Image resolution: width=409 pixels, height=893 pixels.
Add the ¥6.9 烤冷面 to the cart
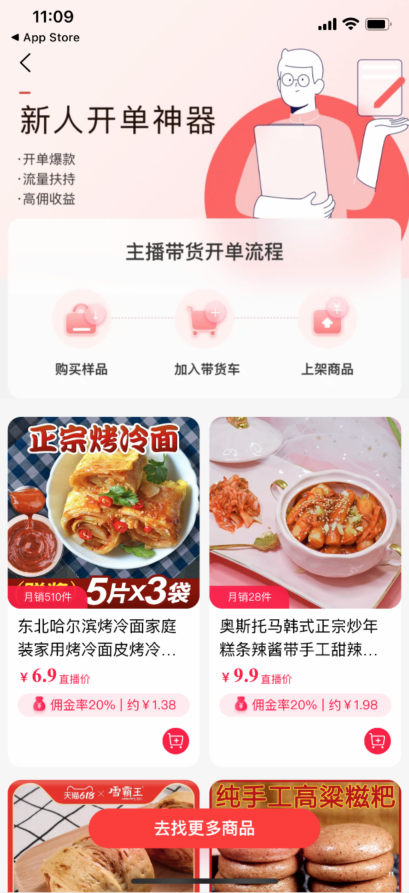pos(175,741)
